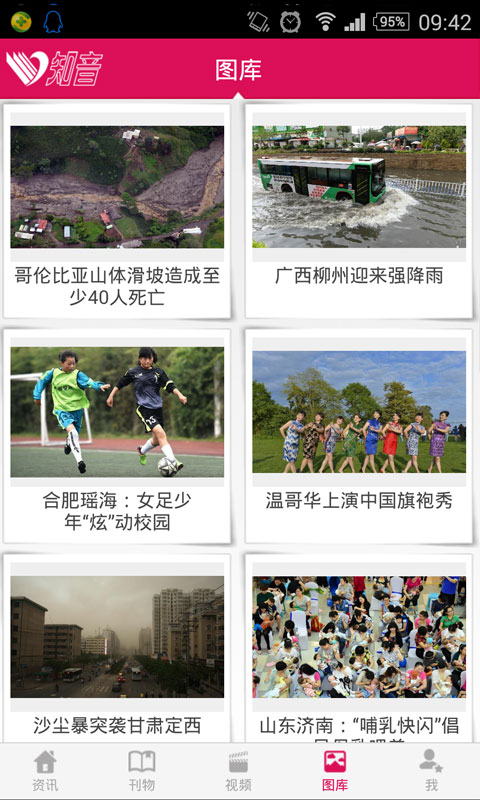480x800 pixels.
Task: Open the 我 profile tab
Action: click(432, 770)
